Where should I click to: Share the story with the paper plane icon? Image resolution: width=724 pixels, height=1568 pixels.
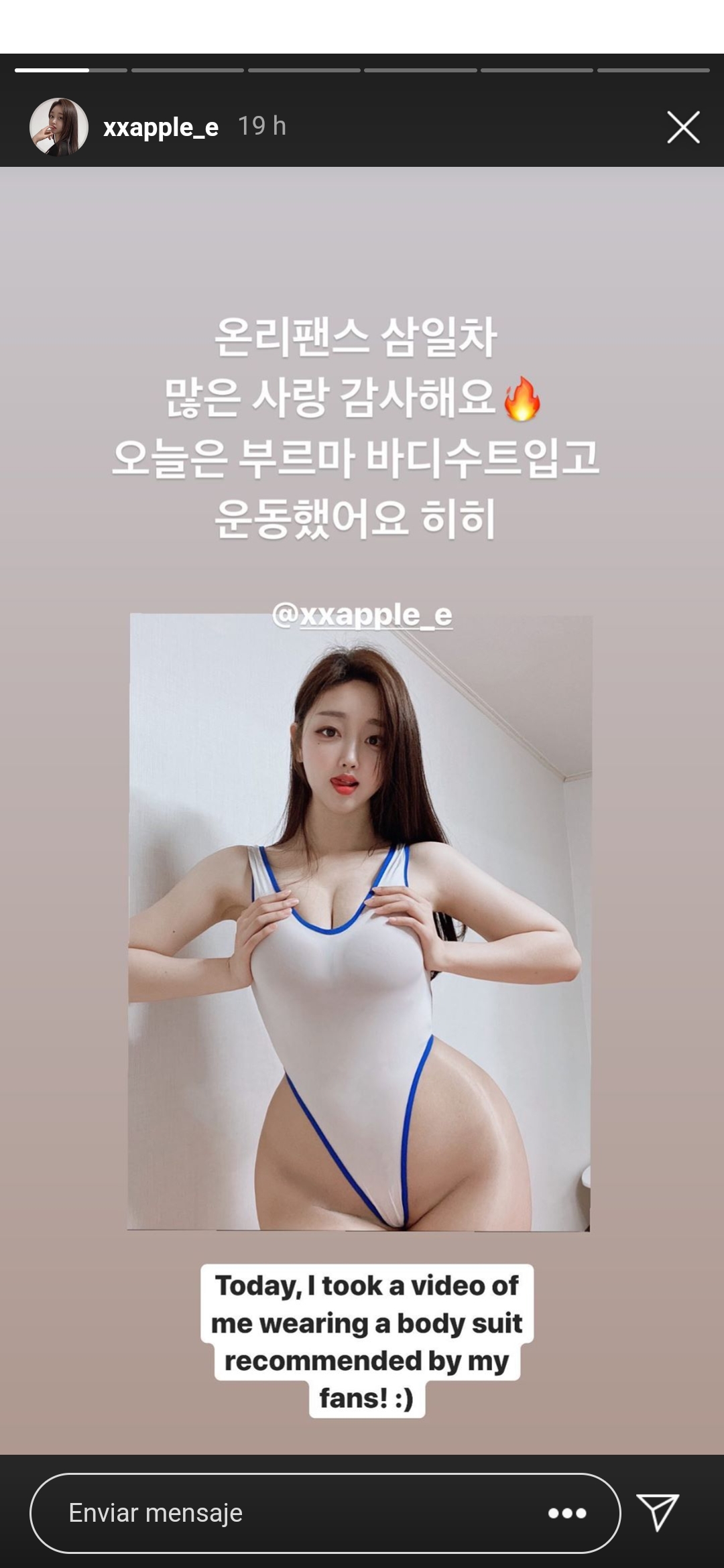click(x=658, y=1513)
